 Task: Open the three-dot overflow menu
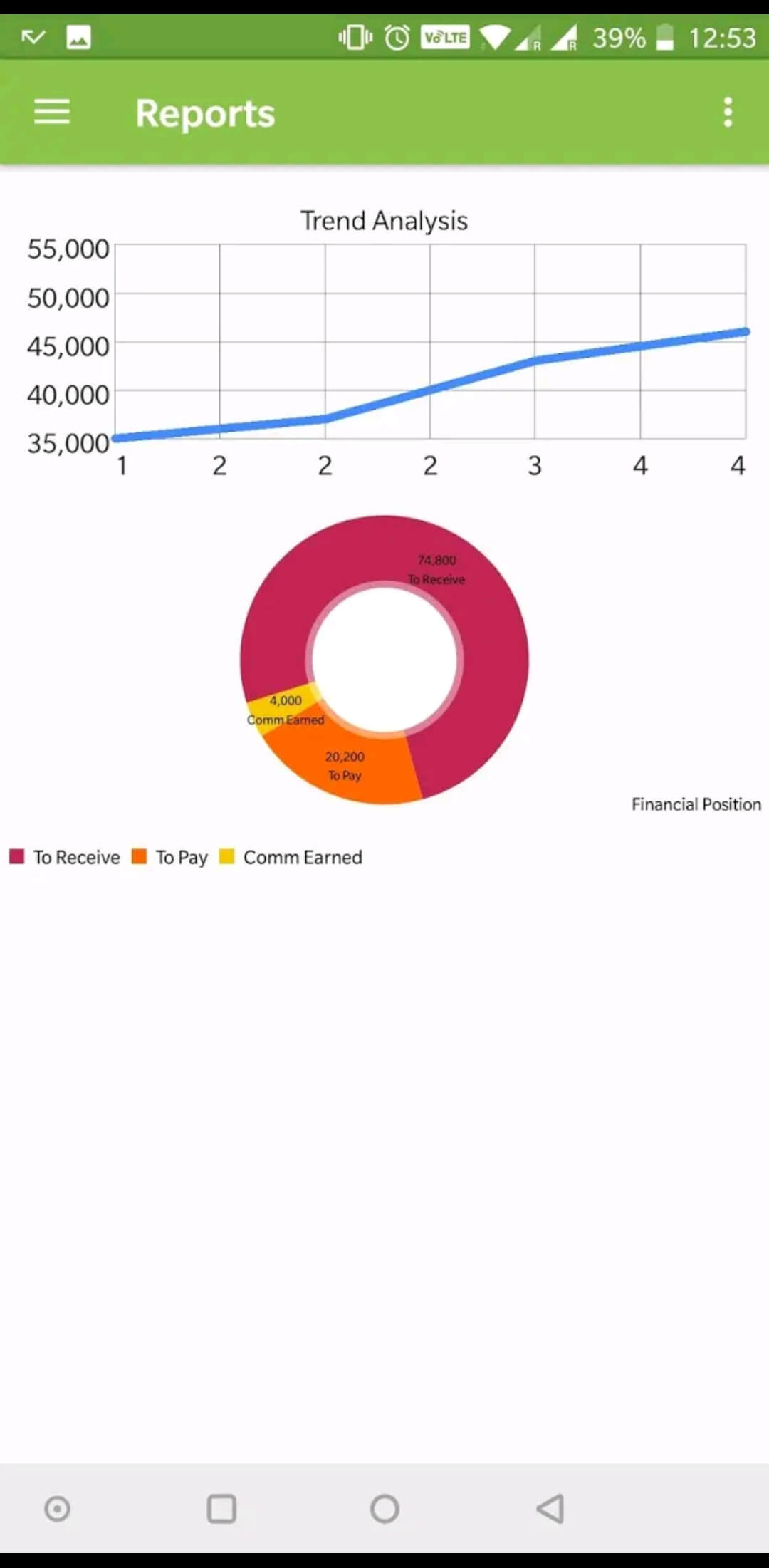pyautogui.click(x=727, y=113)
